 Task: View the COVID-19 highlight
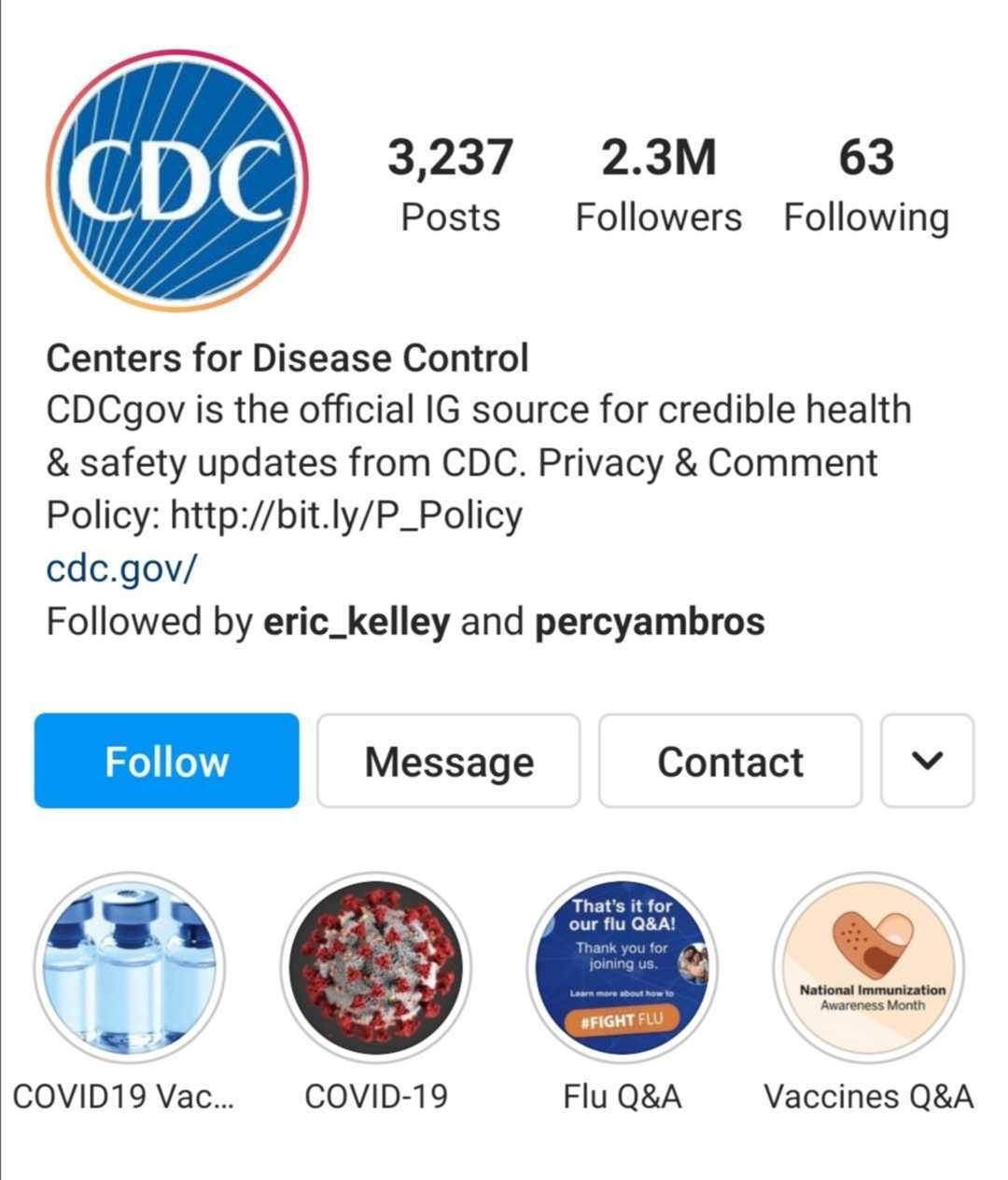376,967
